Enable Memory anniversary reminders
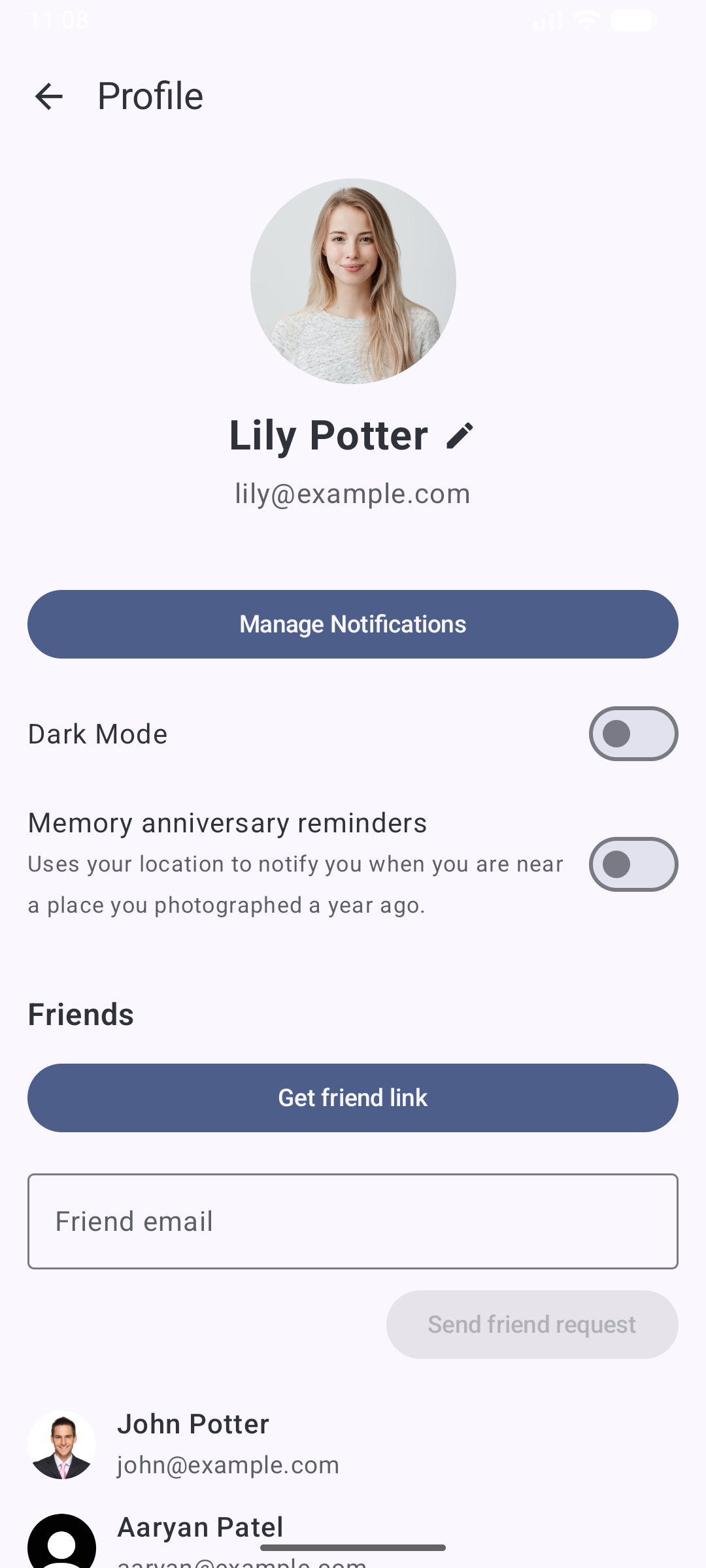The image size is (706, 1568). [633, 864]
